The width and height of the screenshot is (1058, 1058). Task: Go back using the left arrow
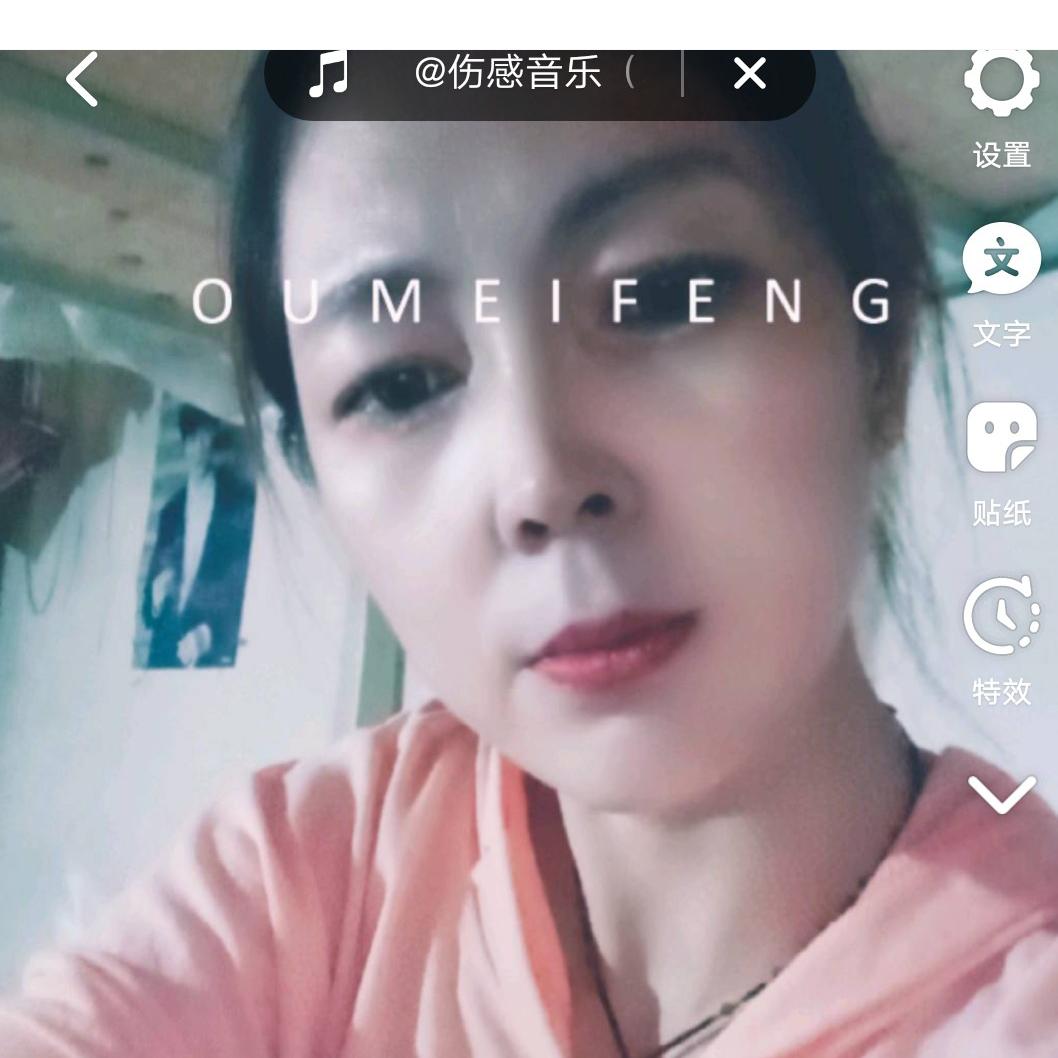click(x=83, y=79)
